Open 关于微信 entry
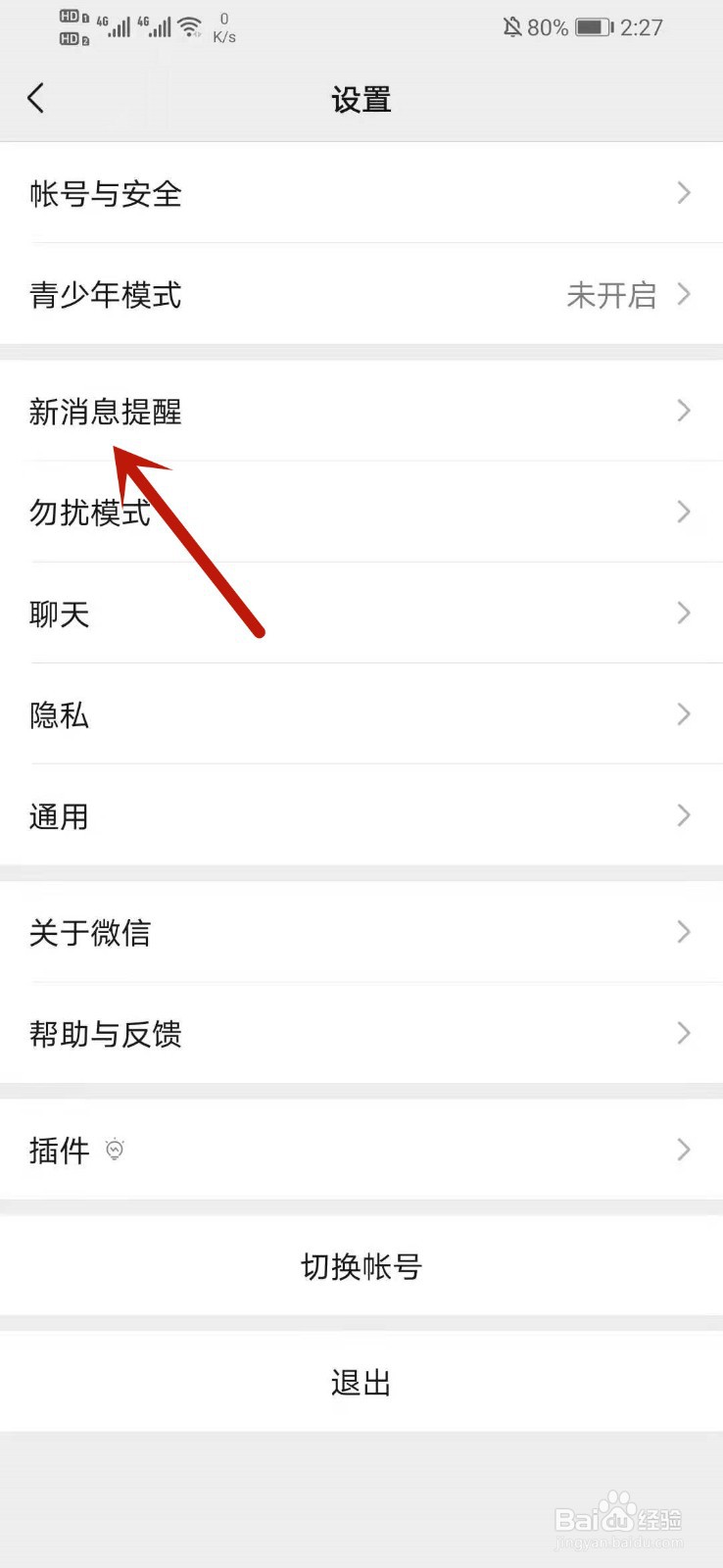Viewport: 723px width, 1568px height. (90, 933)
